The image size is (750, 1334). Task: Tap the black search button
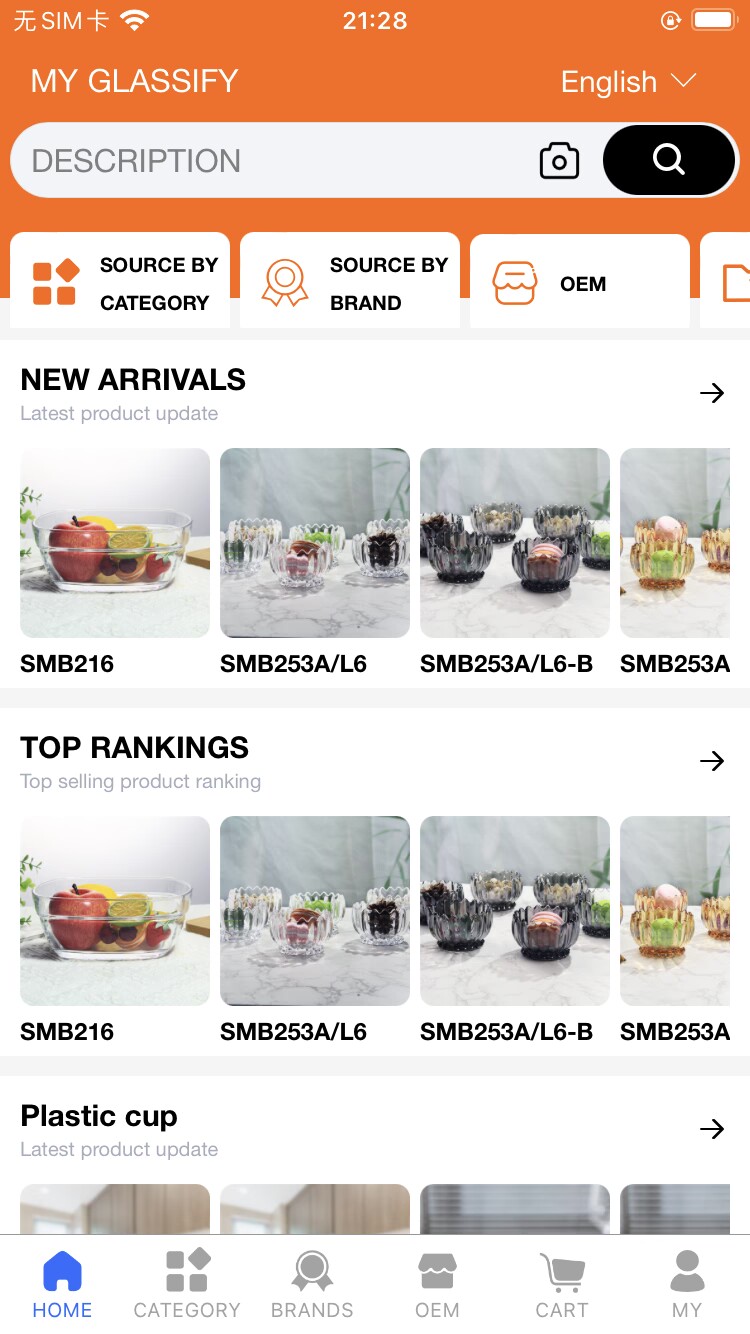(668, 160)
